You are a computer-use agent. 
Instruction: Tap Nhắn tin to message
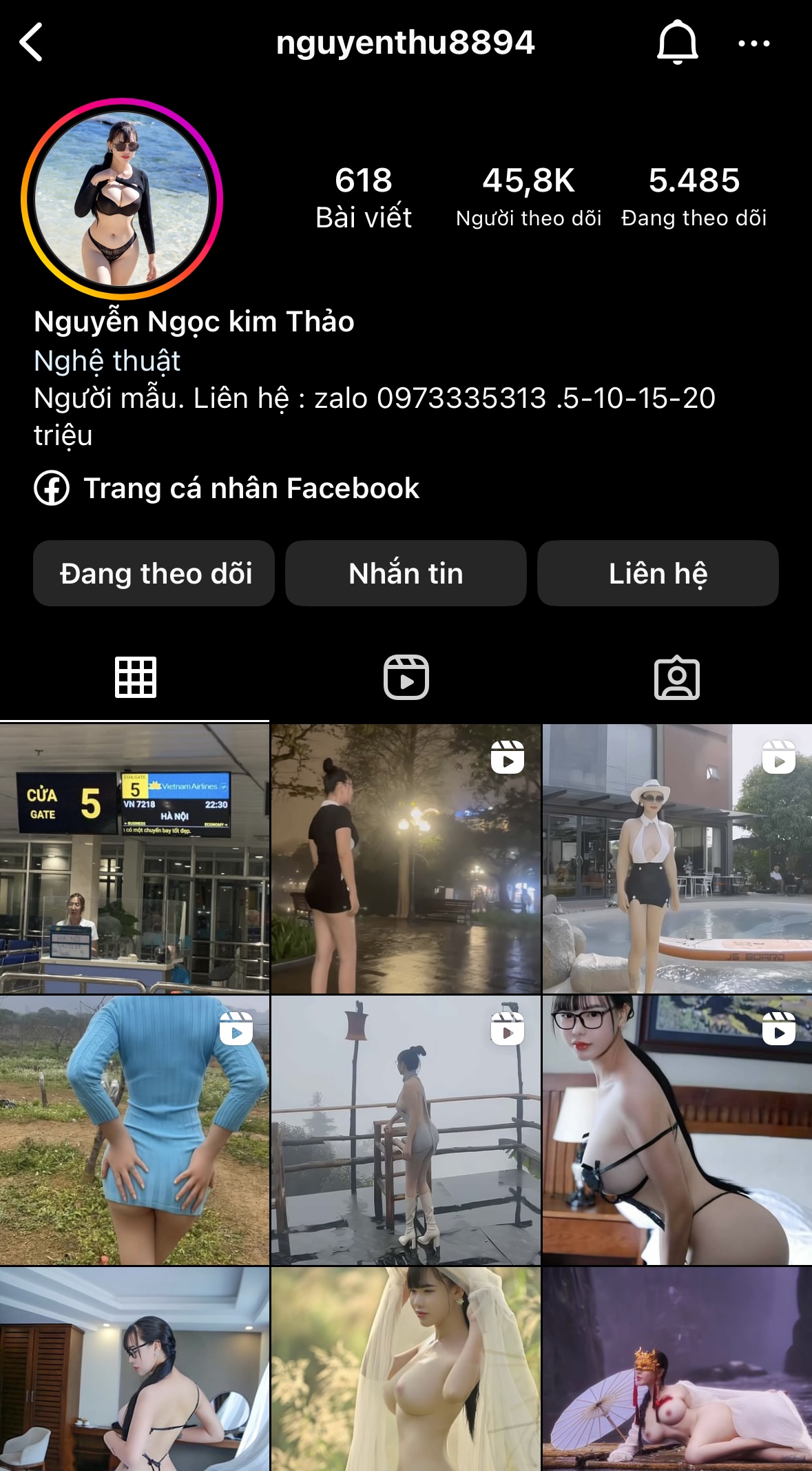click(406, 573)
